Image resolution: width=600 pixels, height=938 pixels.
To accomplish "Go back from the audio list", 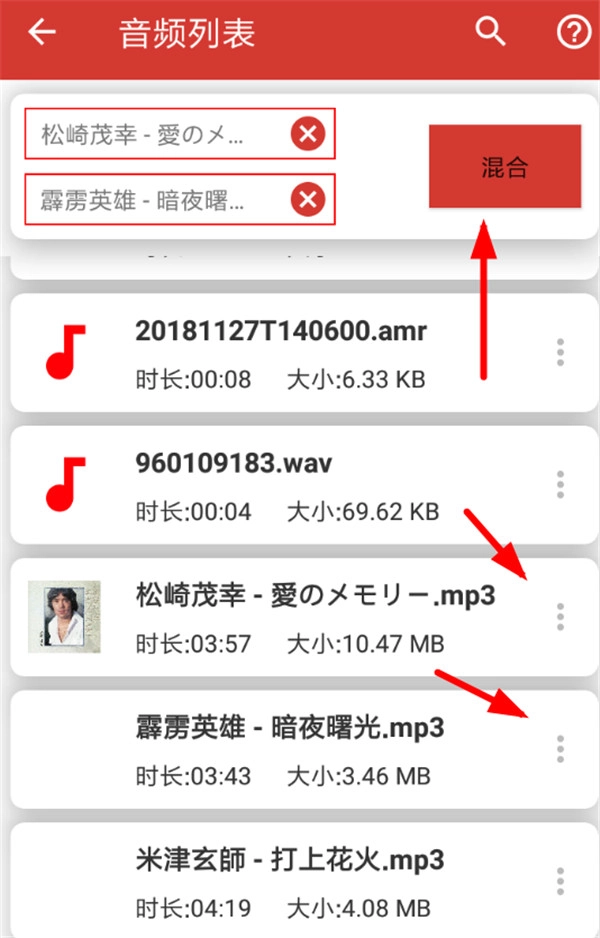I will point(42,33).
